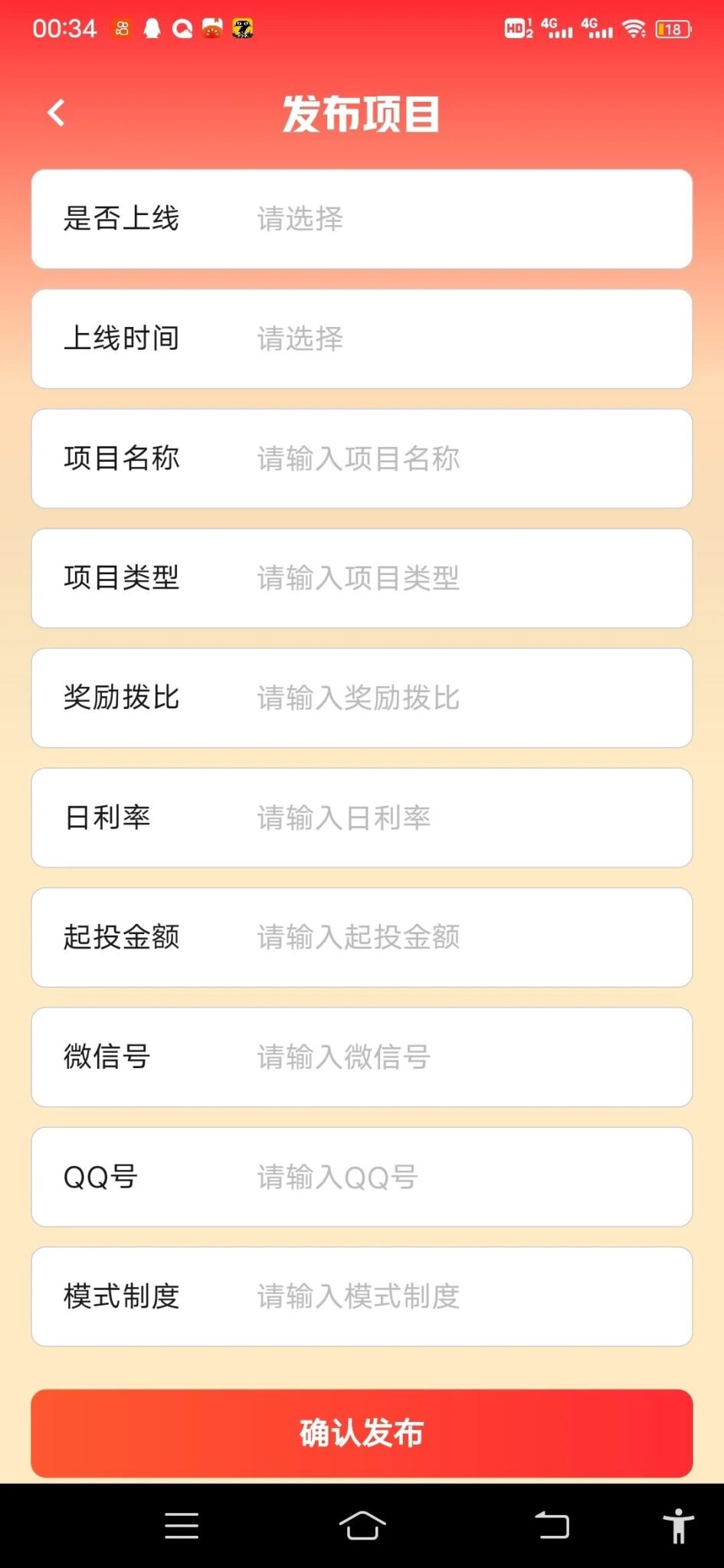
Task: Go to the system home screen
Action: (362, 1525)
